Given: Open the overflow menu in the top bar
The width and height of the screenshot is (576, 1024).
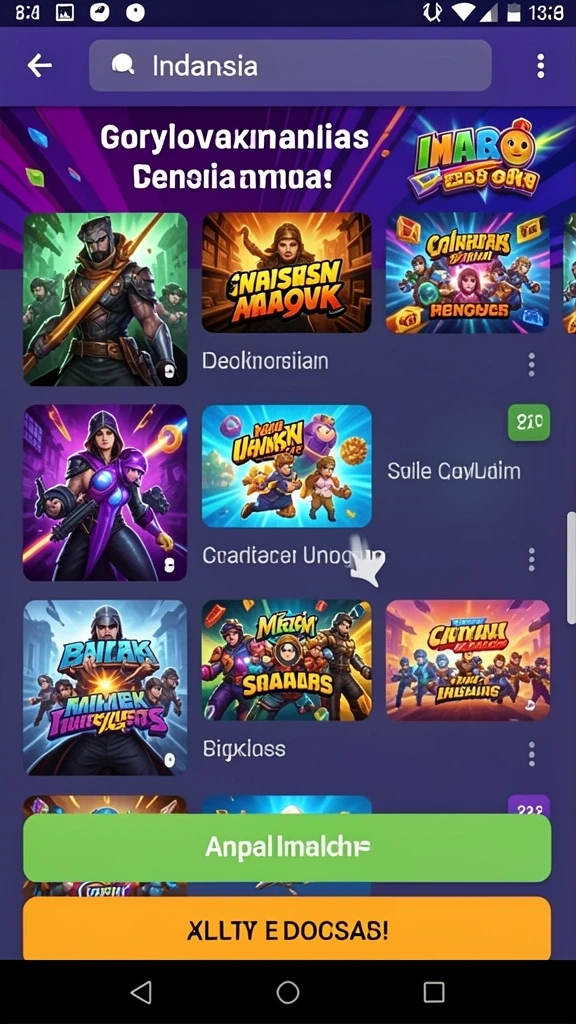Looking at the screenshot, I should 540,66.
